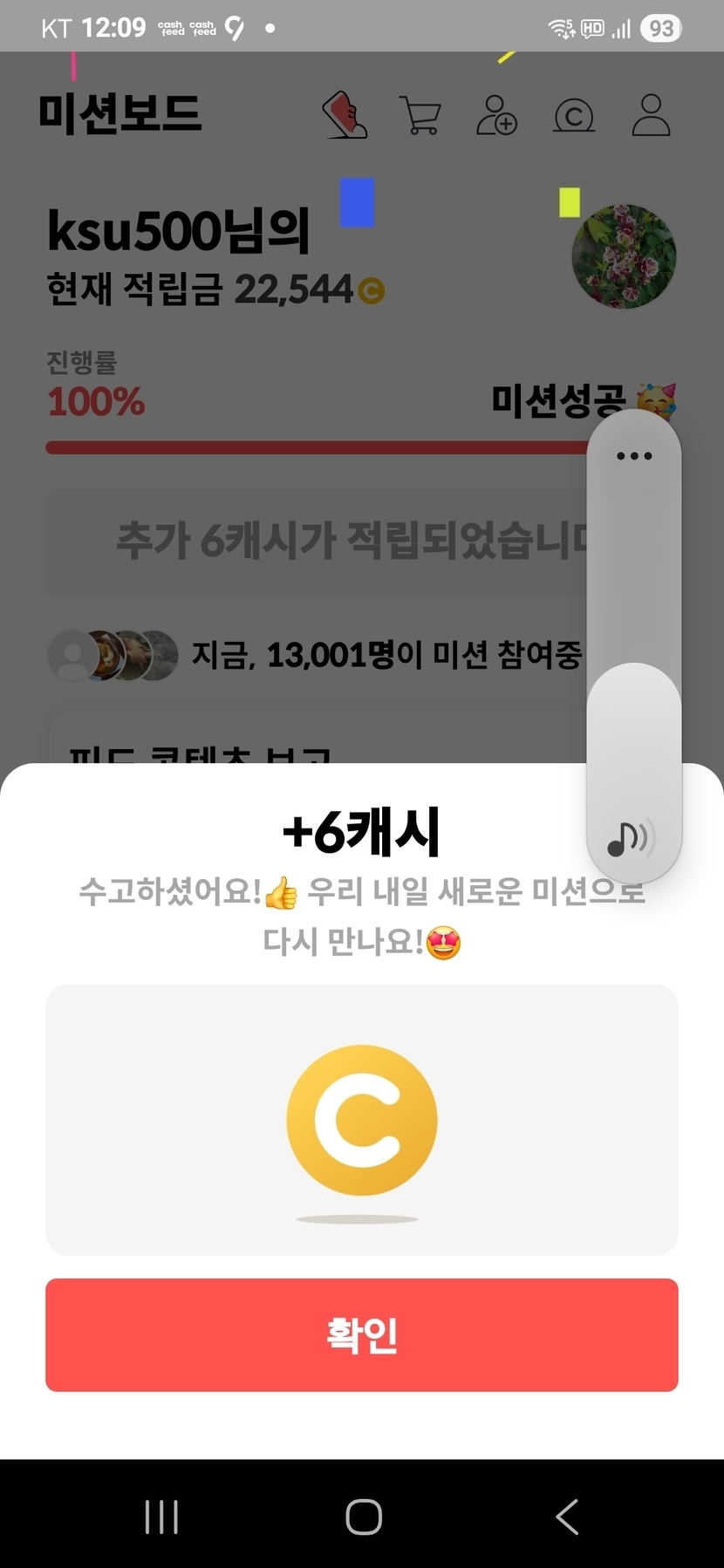
Task: Open volume panel more options dots
Action: tap(634, 456)
